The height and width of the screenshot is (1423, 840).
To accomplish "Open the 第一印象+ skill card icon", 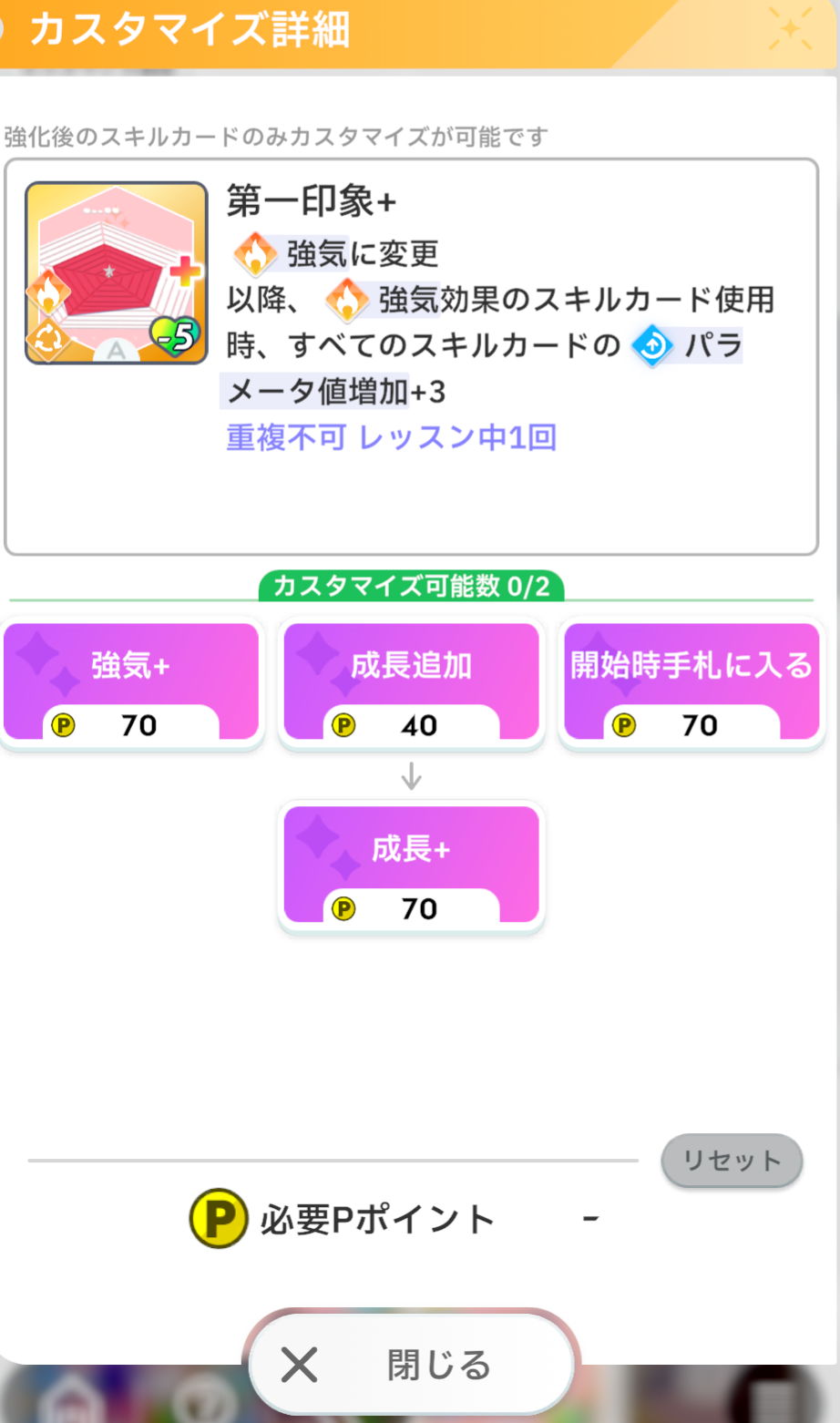I will click(117, 272).
